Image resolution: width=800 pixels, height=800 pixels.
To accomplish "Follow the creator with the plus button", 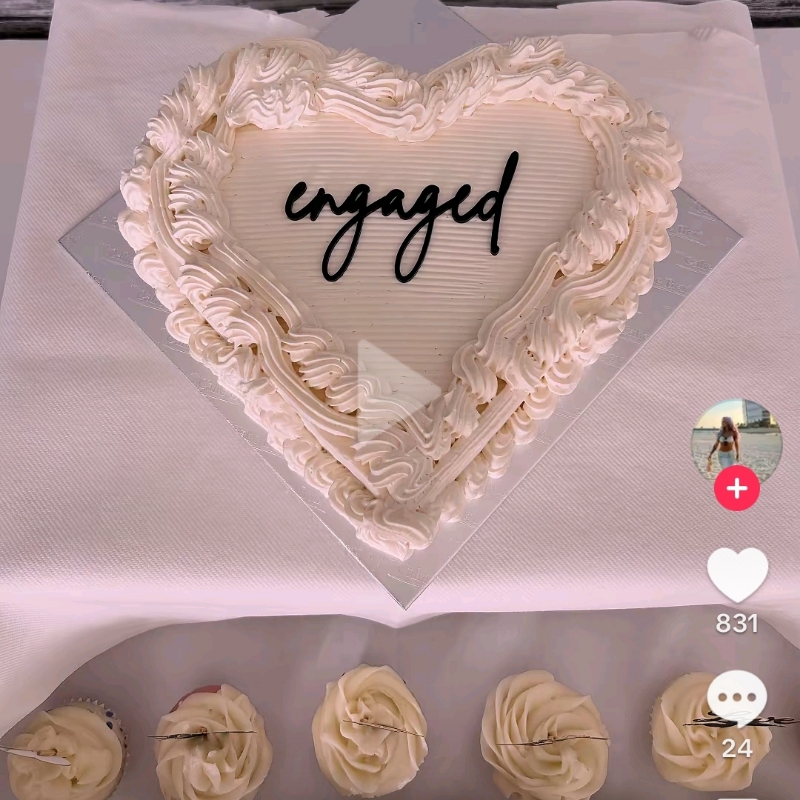I will coord(737,489).
